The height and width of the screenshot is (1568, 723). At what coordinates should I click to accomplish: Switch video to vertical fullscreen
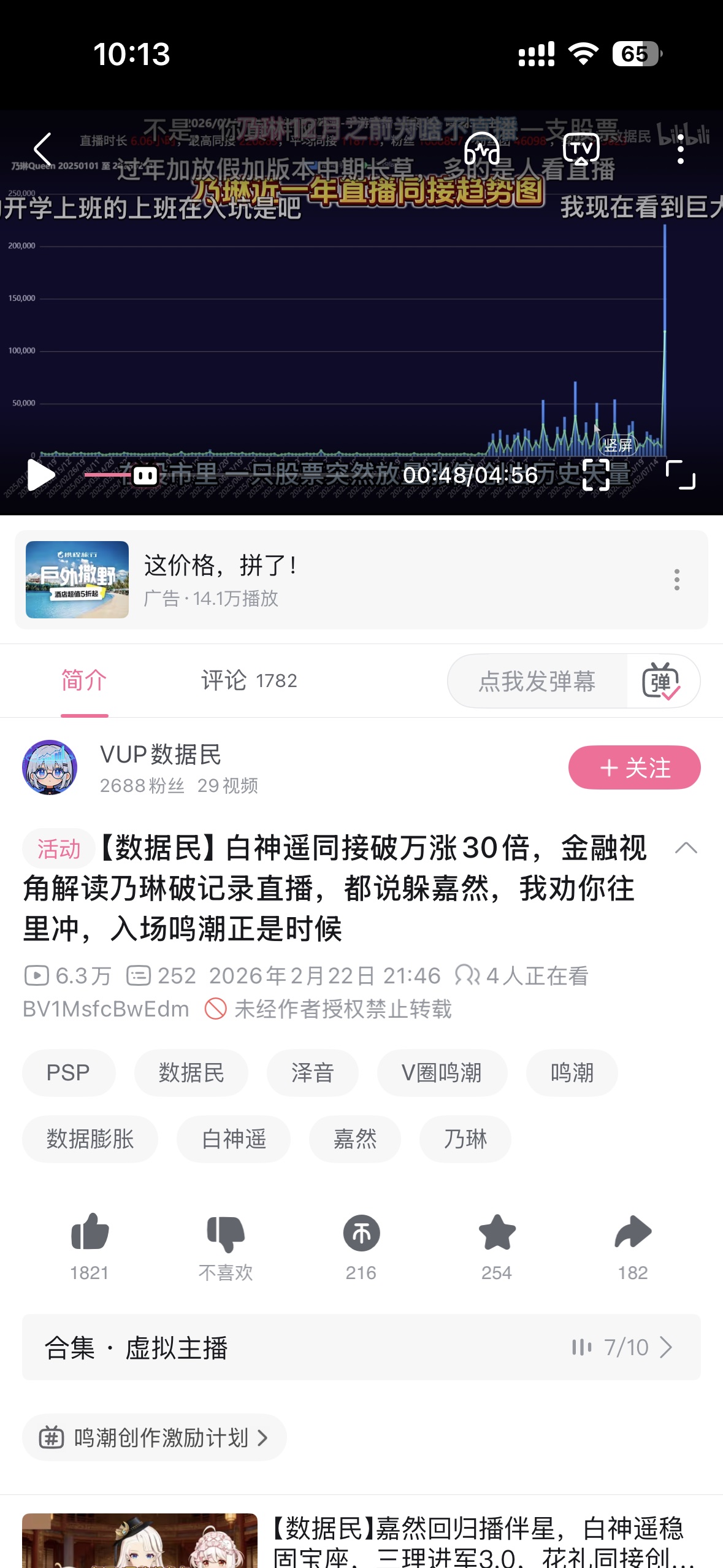[595, 474]
